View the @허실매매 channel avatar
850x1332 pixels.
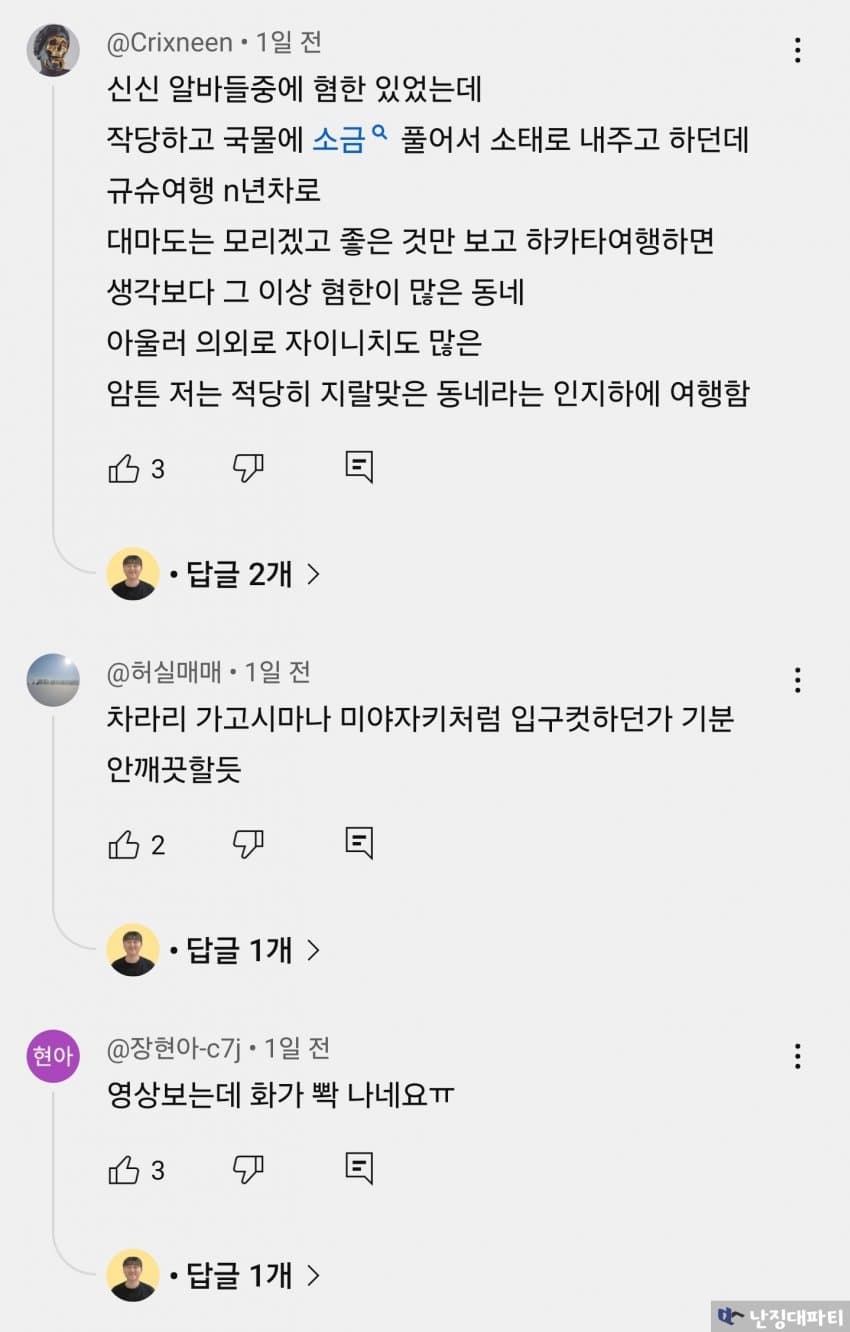point(53,680)
